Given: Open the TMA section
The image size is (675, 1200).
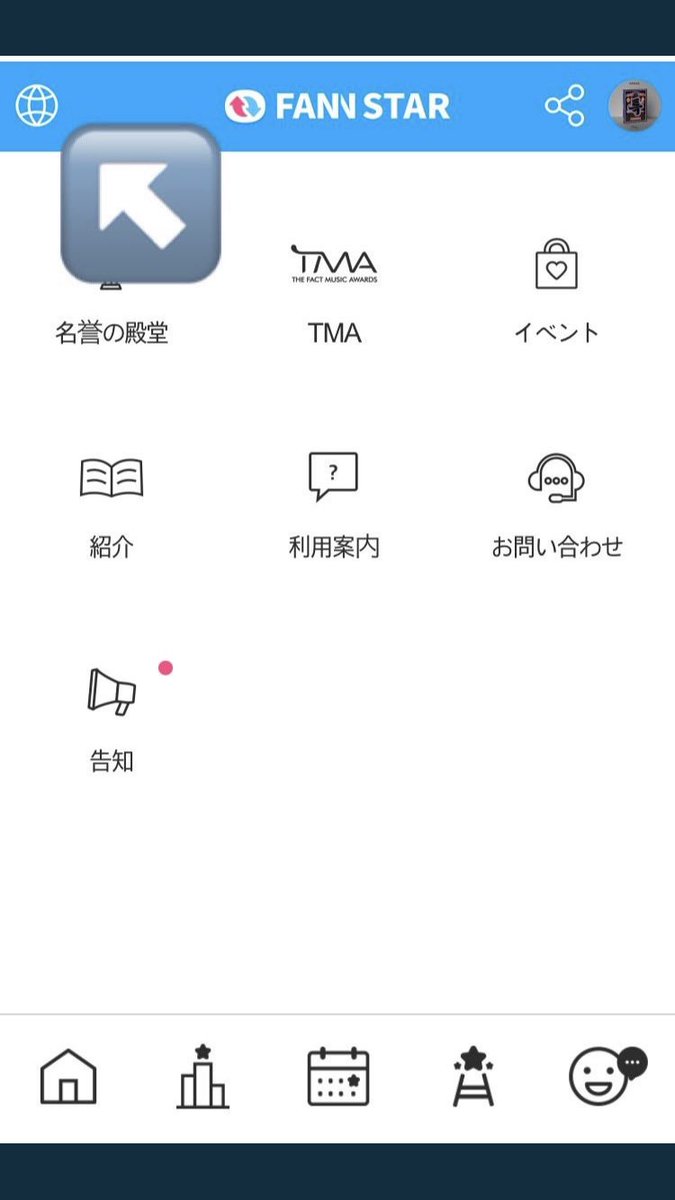Looking at the screenshot, I should click(334, 295).
